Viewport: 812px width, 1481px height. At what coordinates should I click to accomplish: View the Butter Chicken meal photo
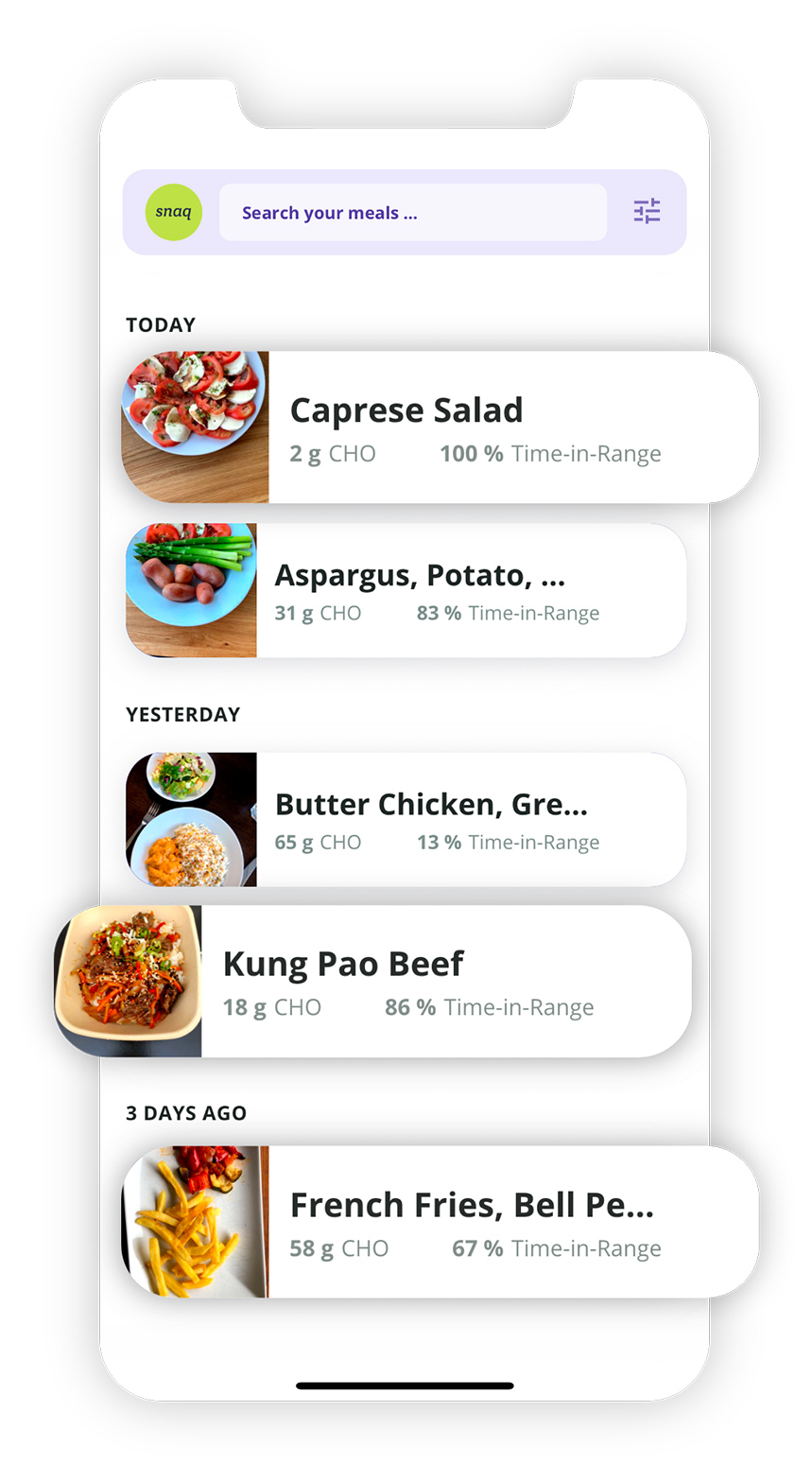pos(190,819)
